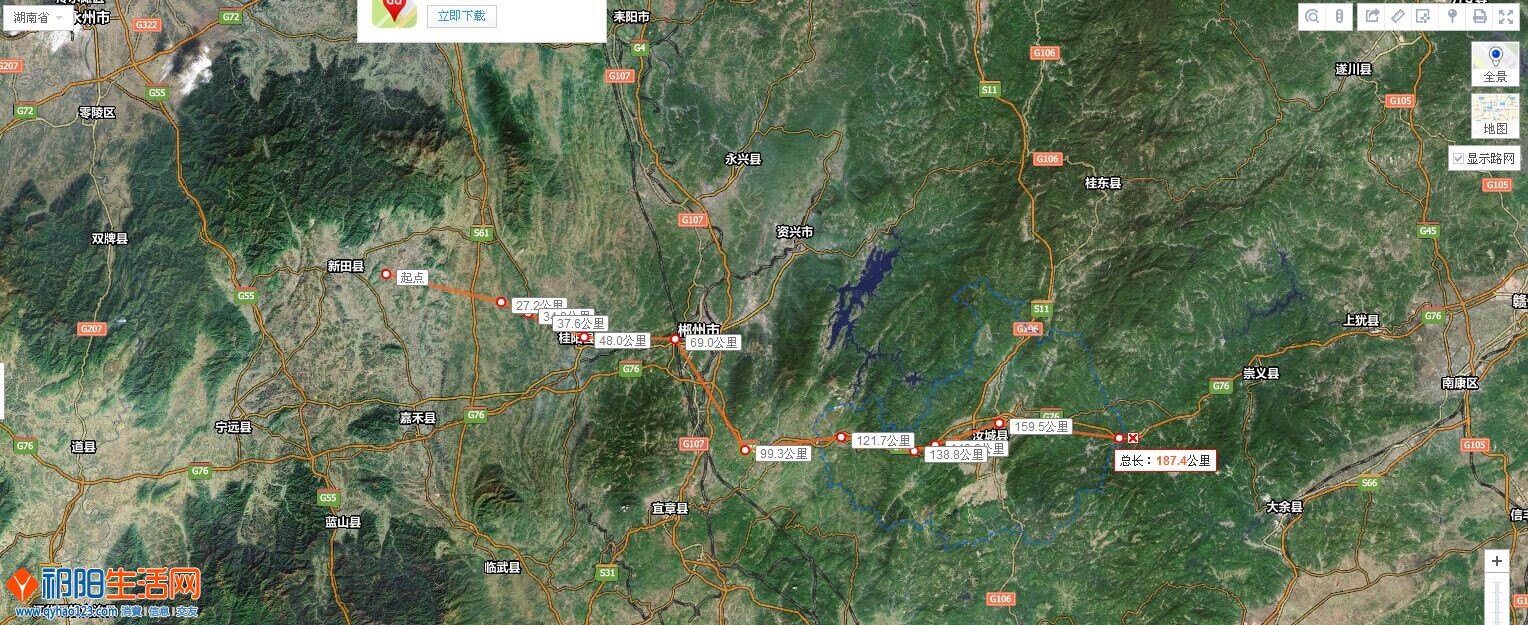Share the current map view

pos(1372,16)
